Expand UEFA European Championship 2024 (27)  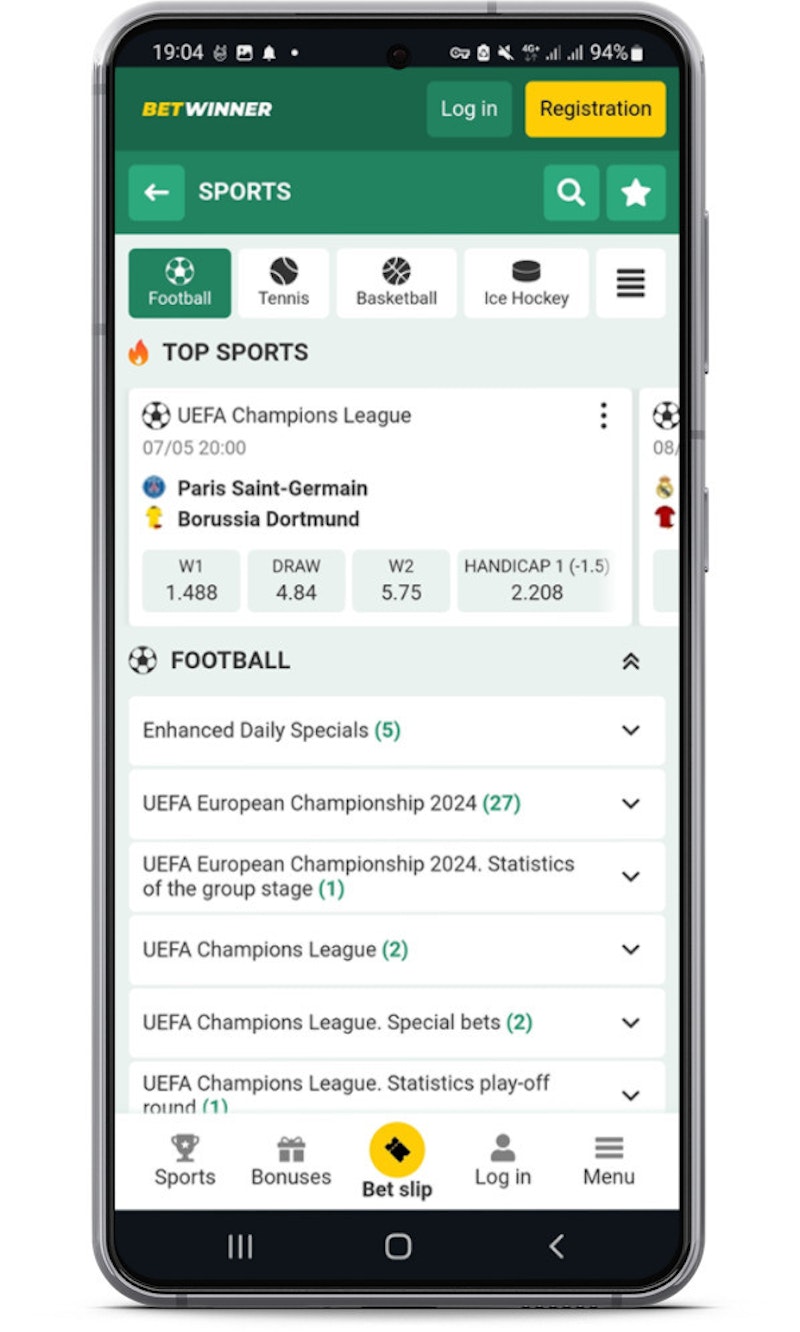coord(396,804)
